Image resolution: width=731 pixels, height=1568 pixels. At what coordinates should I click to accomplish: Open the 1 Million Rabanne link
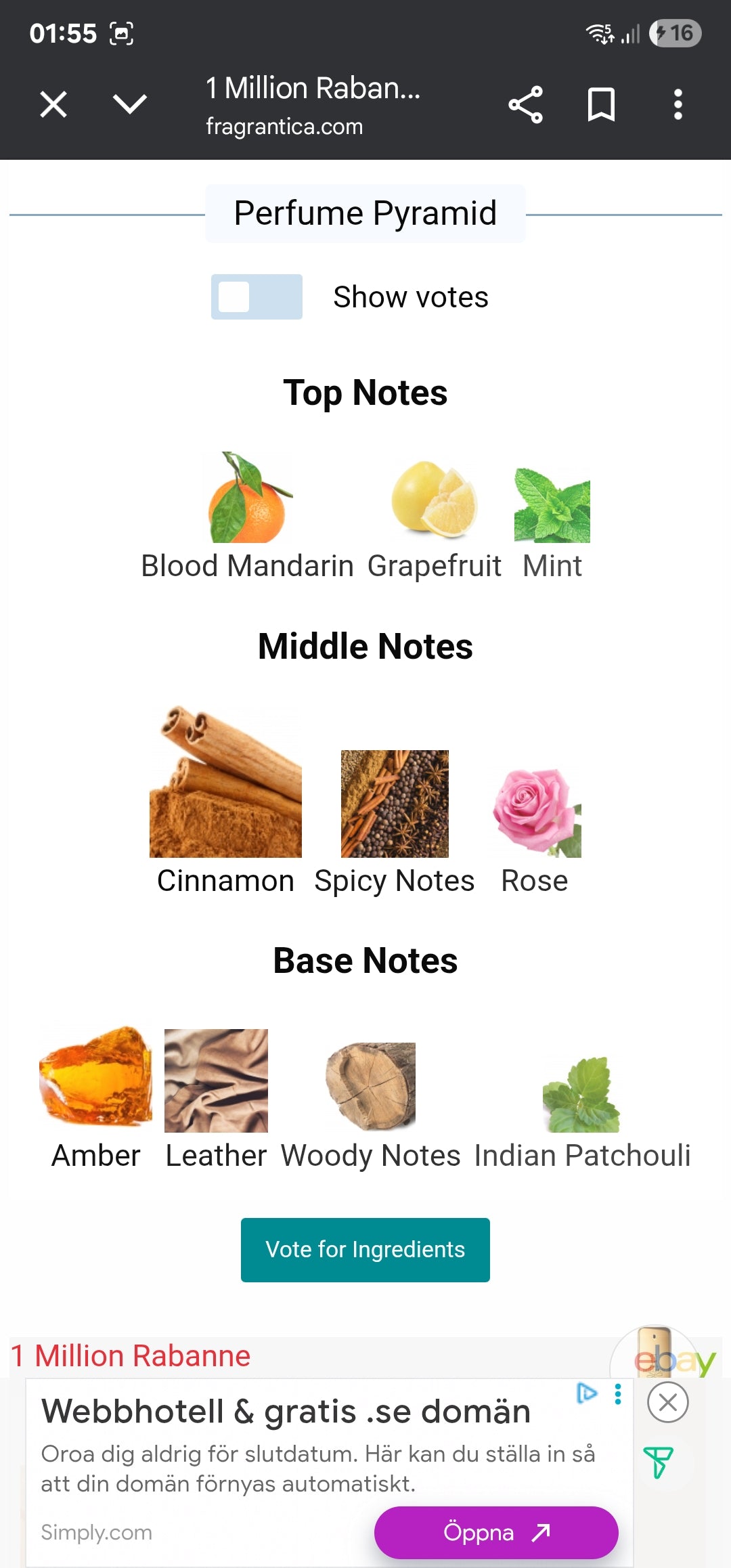(x=131, y=1356)
